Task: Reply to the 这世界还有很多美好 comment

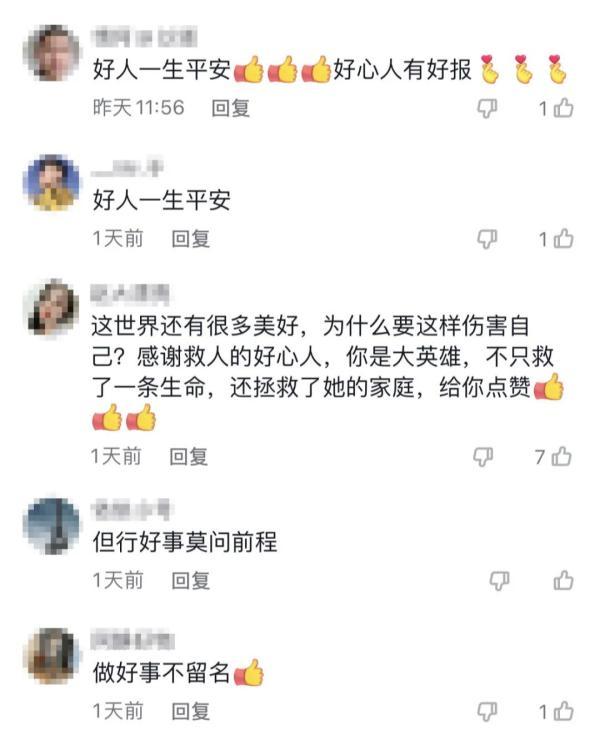Action: click(190, 456)
